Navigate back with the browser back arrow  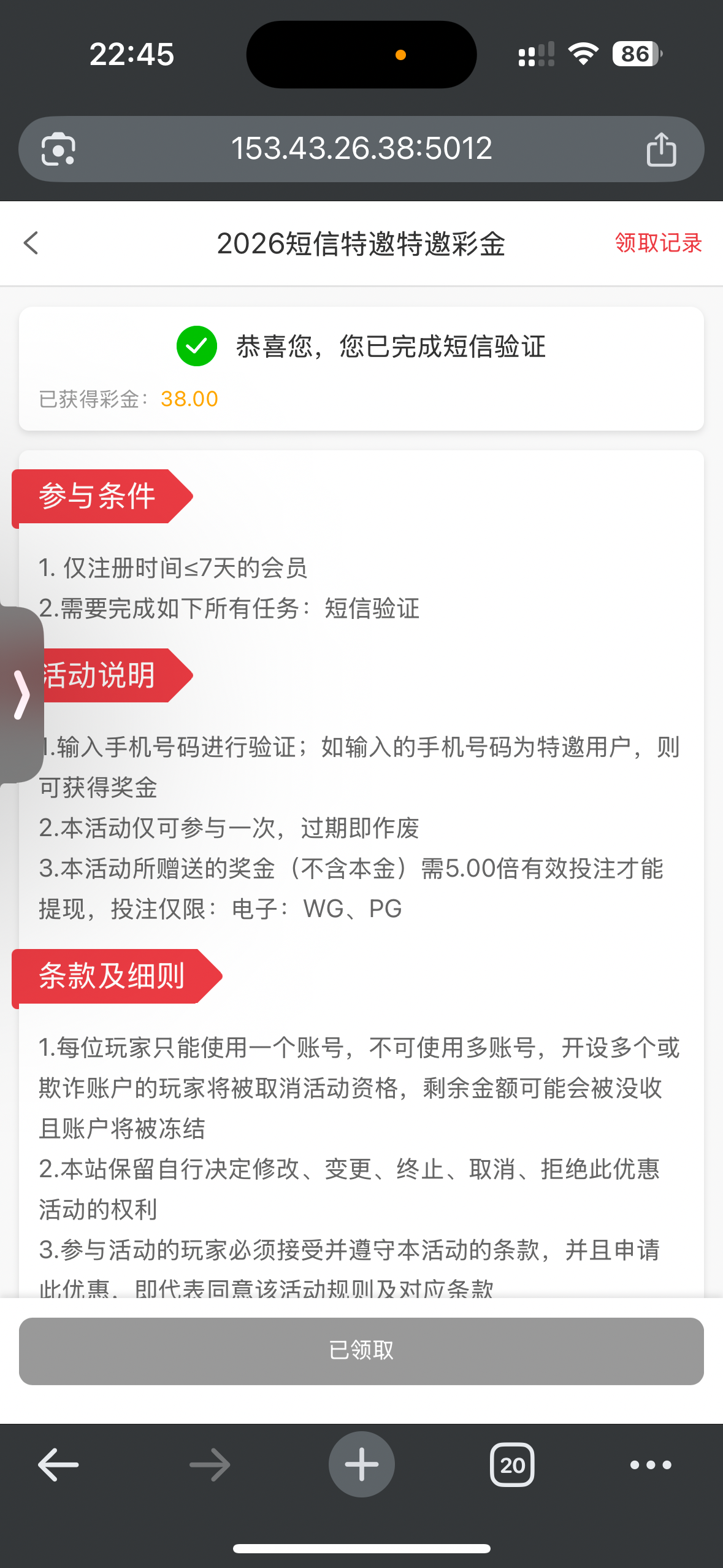[58, 1465]
